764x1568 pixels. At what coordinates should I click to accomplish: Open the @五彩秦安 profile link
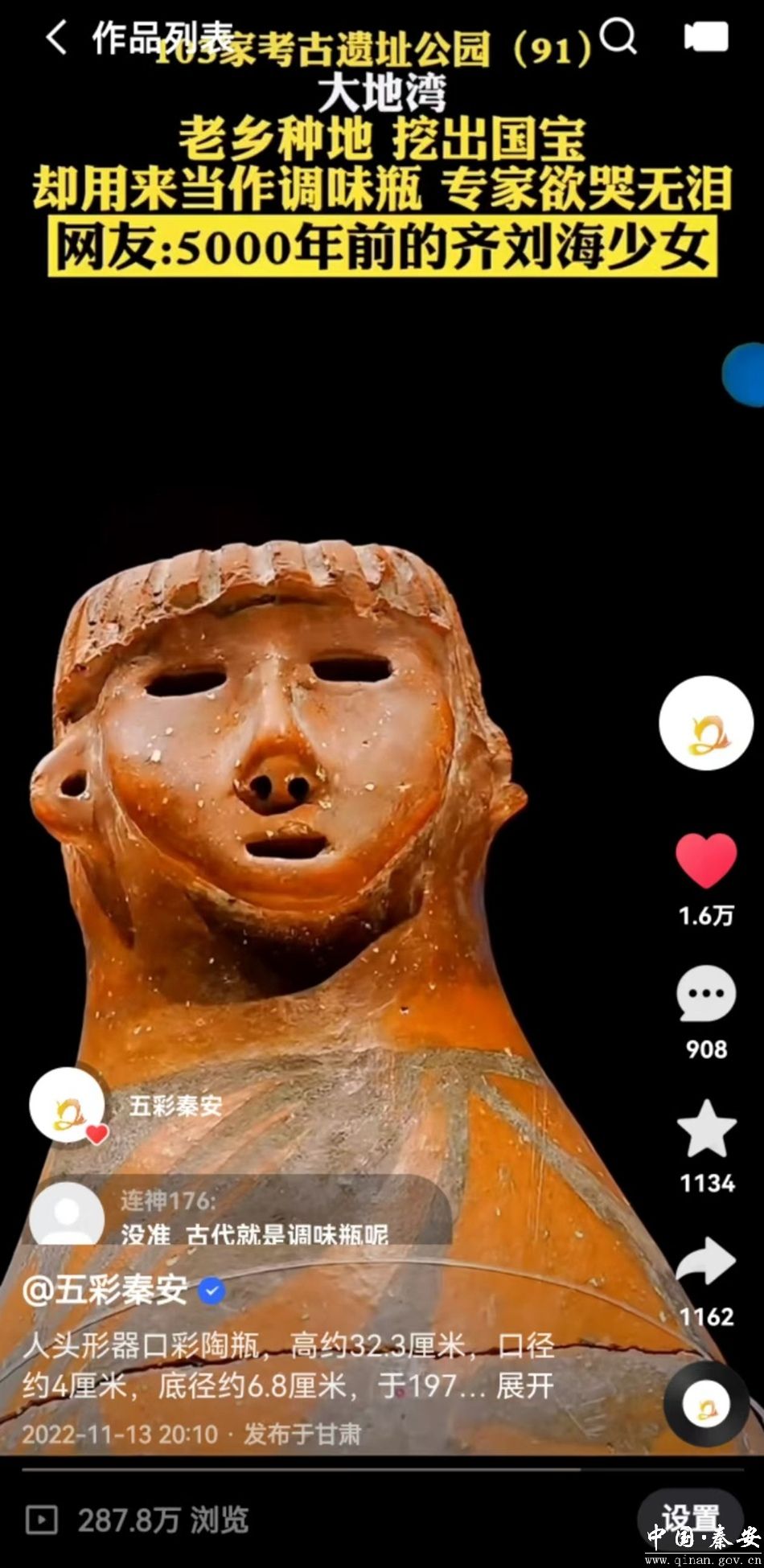click(x=105, y=1291)
